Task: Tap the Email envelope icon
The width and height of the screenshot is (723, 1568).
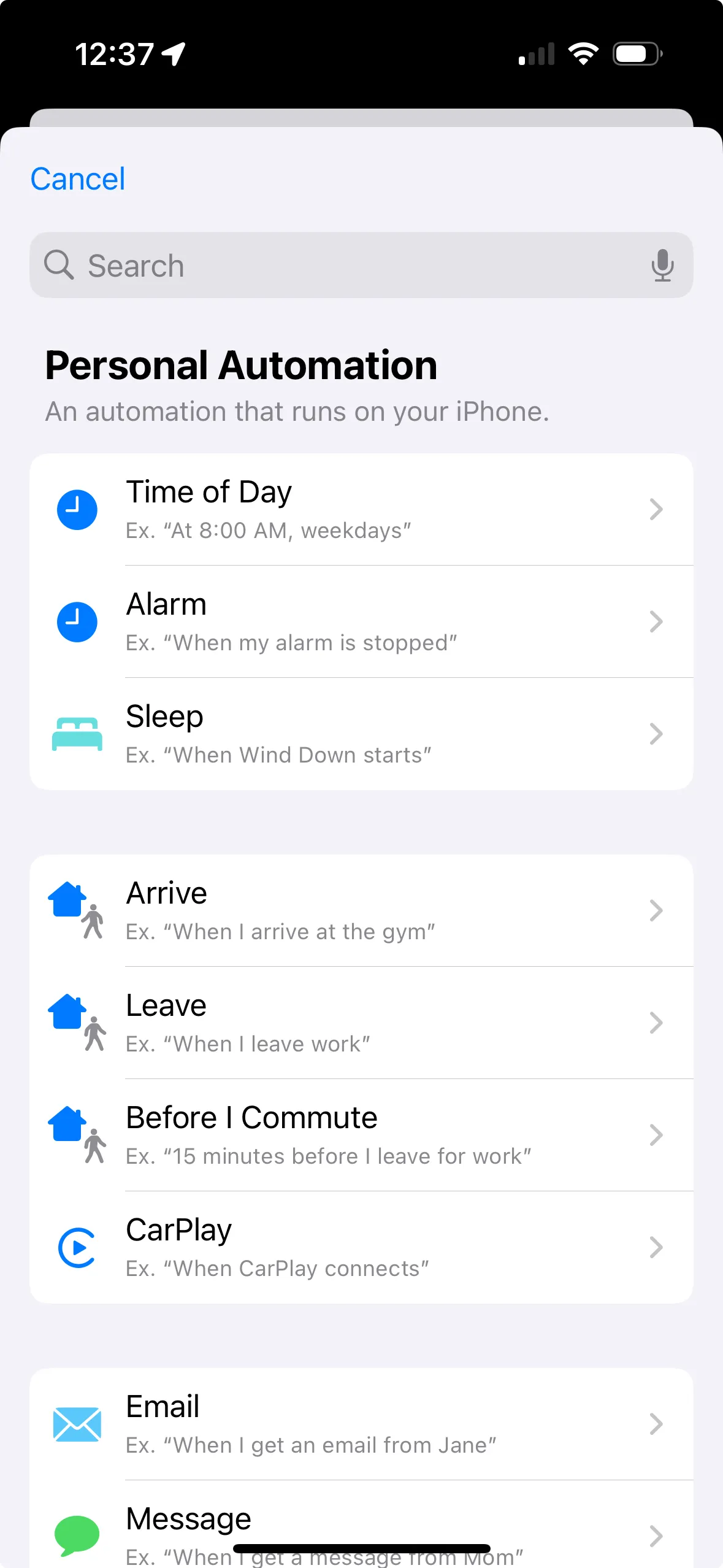Action: pyautogui.click(x=77, y=1423)
